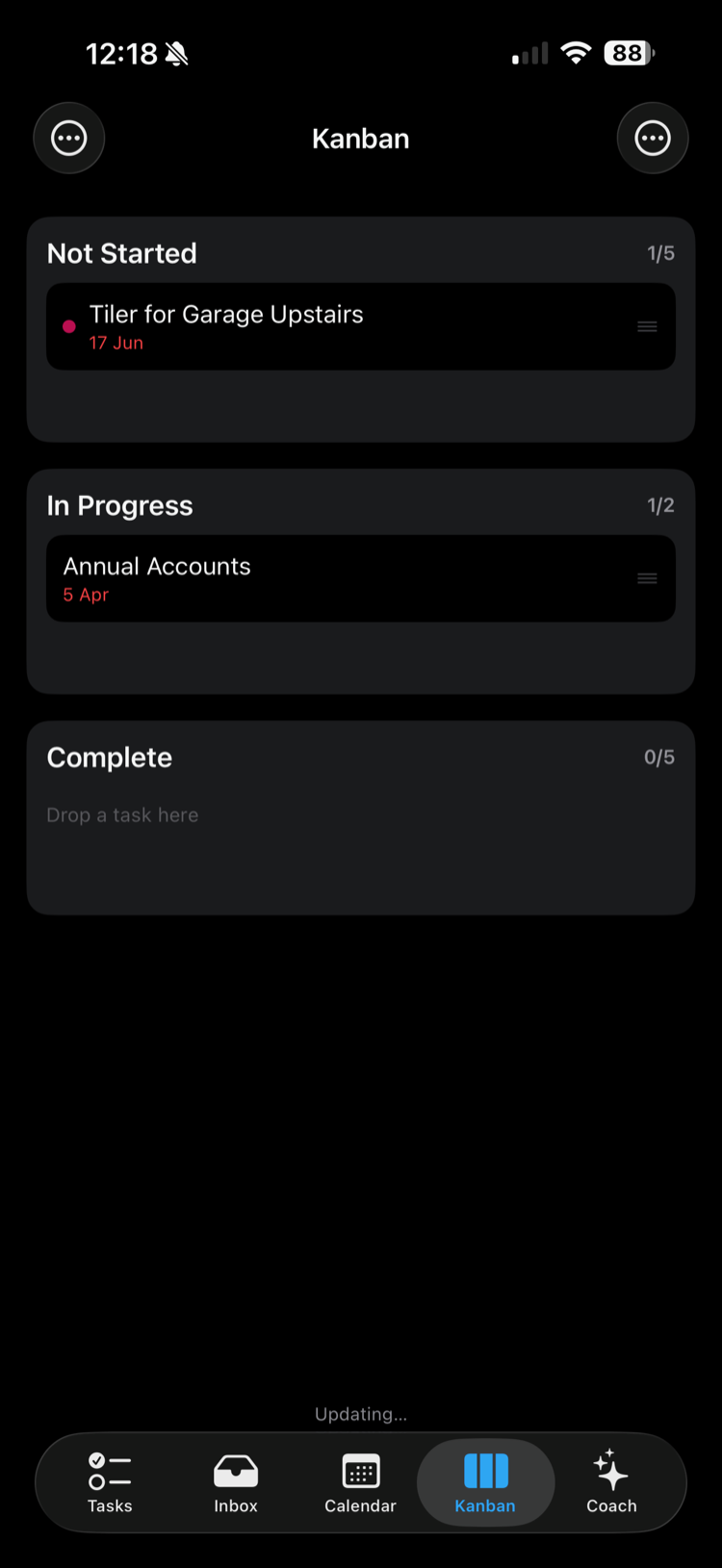The image size is (722, 1568).
Task: Select the Kanban tab
Action: (x=486, y=1482)
